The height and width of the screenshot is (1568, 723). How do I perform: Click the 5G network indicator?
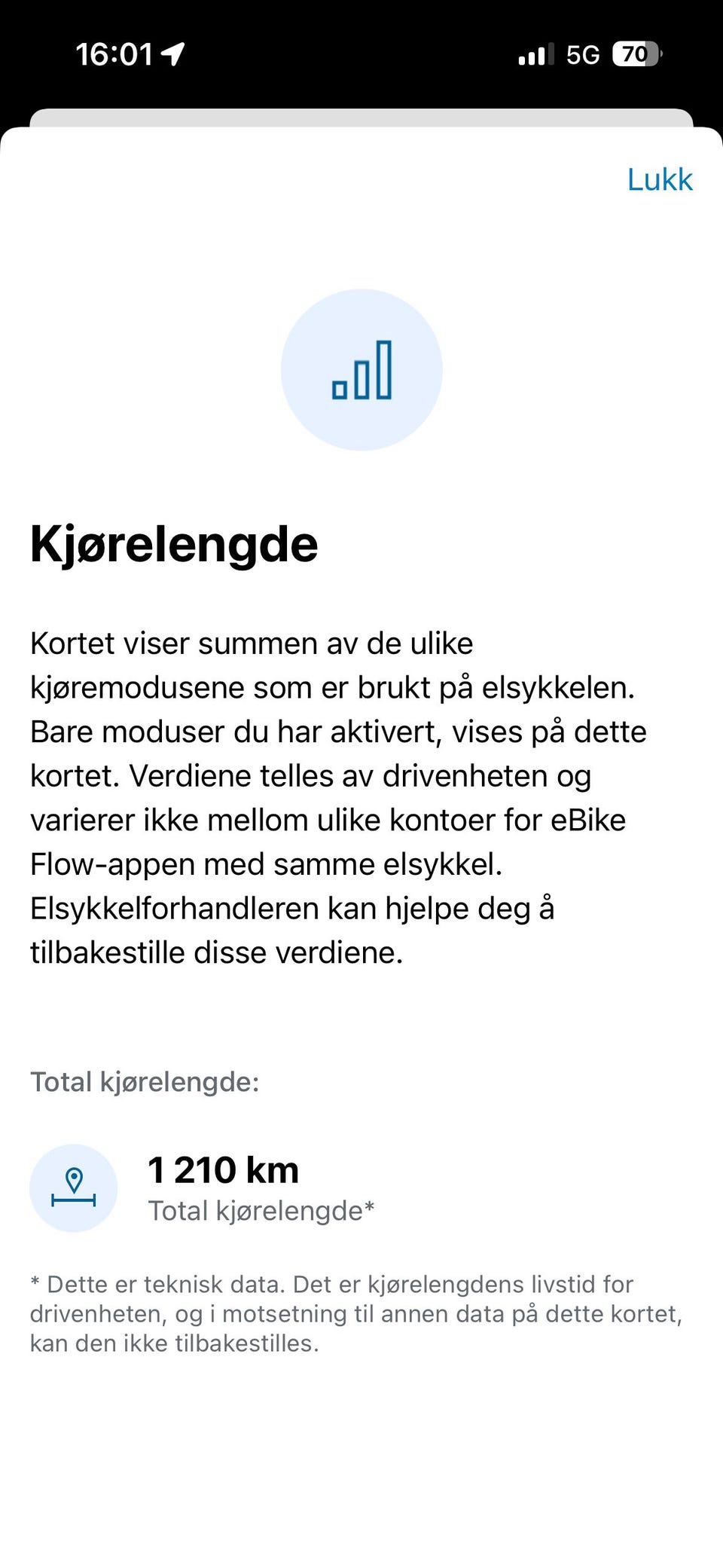(584, 54)
